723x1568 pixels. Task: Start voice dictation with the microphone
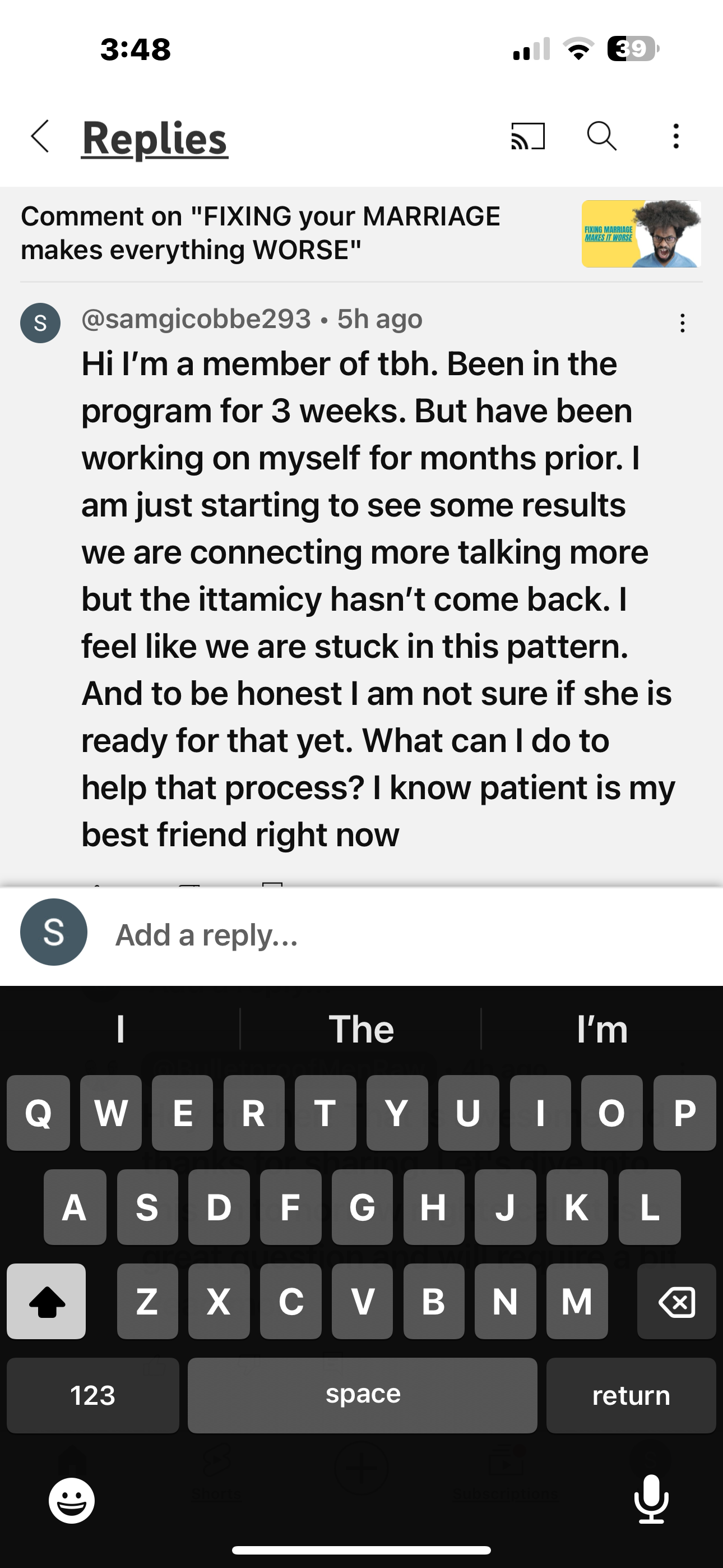pos(651,1499)
